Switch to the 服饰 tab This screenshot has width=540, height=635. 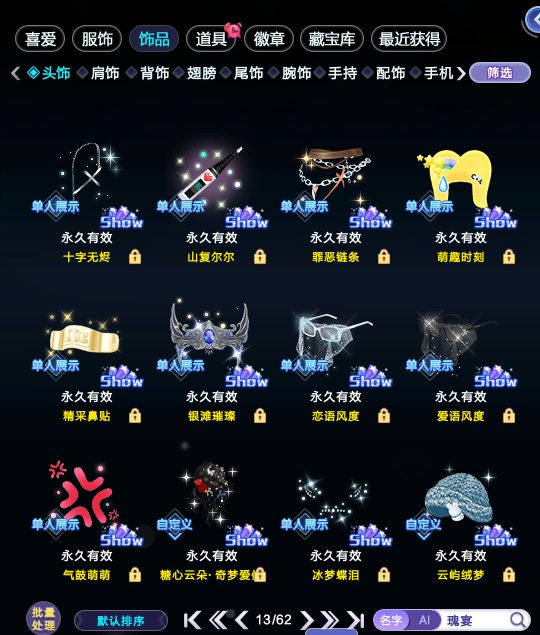(x=97, y=39)
